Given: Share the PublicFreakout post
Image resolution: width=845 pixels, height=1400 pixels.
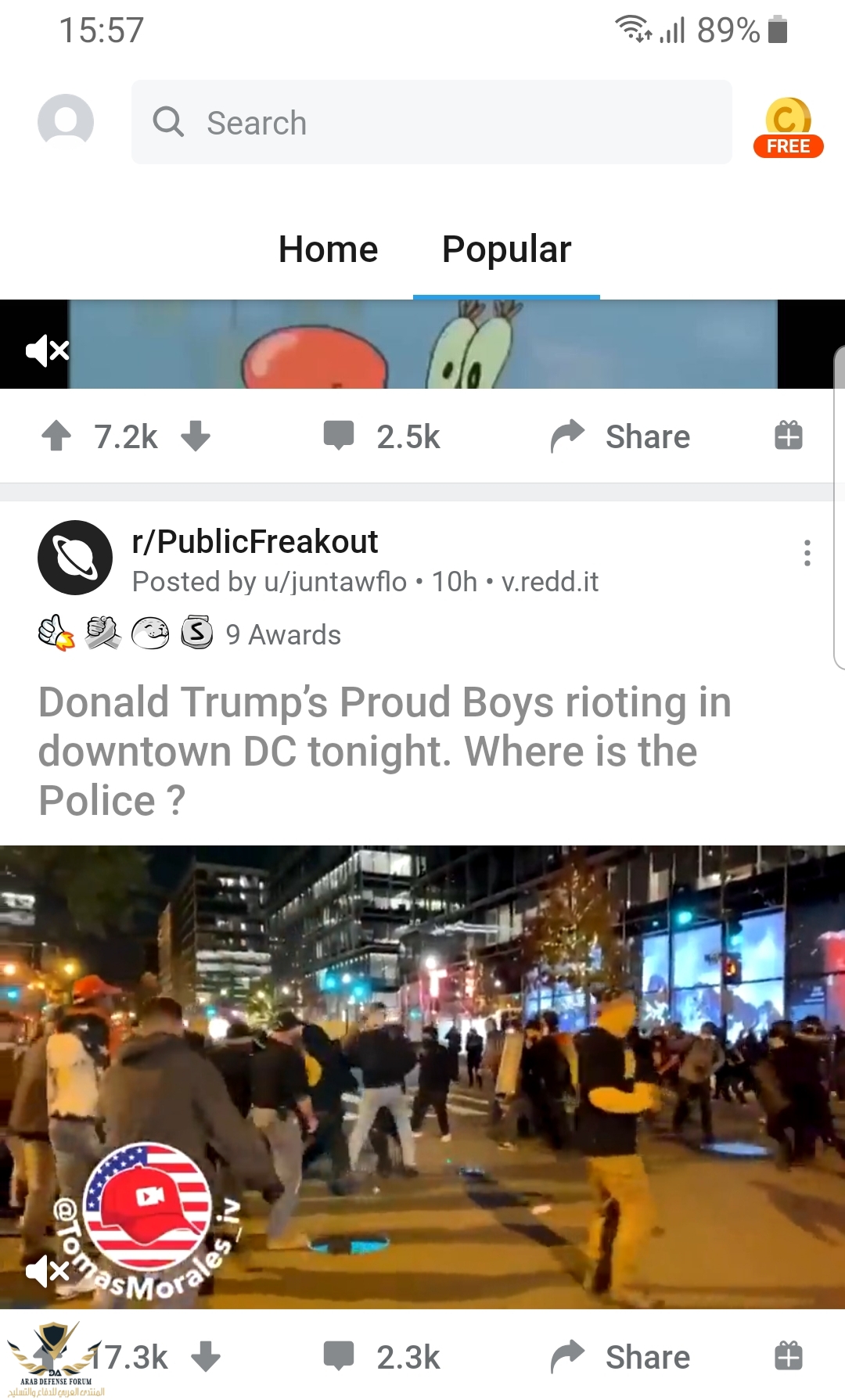Looking at the screenshot, I should pos(620,1357).
